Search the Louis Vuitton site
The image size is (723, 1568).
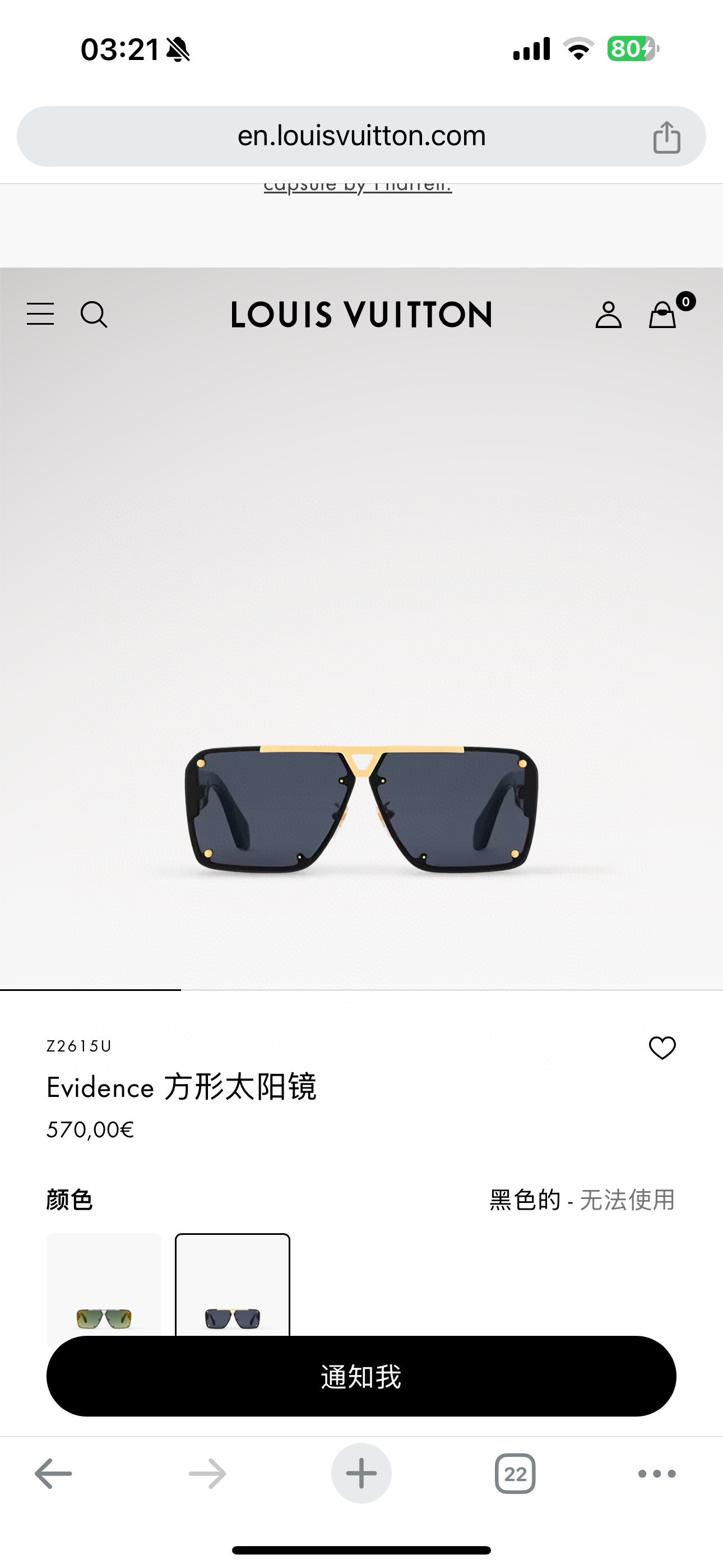tap(94, 314)
